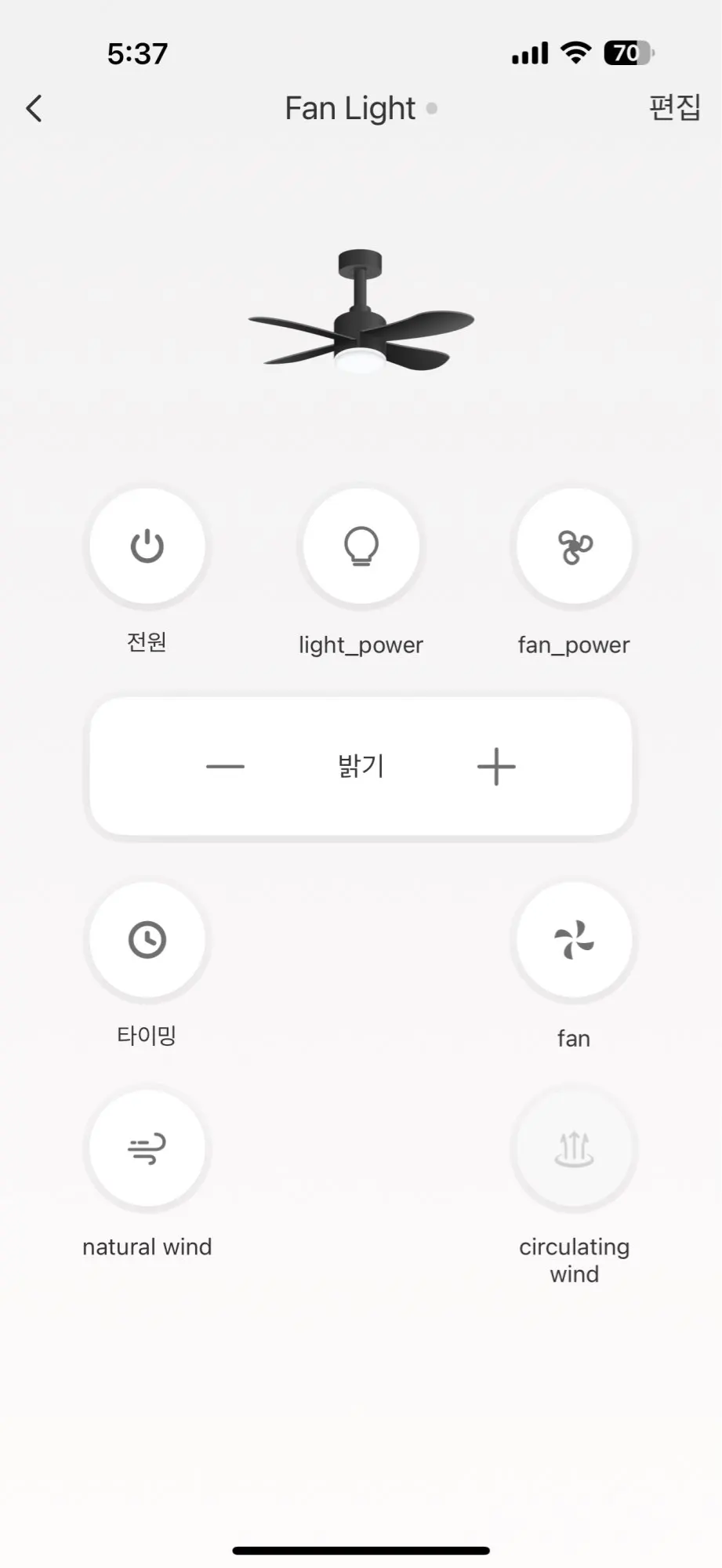Tap the fan speed button
This screenshot has width=722, height=1568.
tap(575, 940)
